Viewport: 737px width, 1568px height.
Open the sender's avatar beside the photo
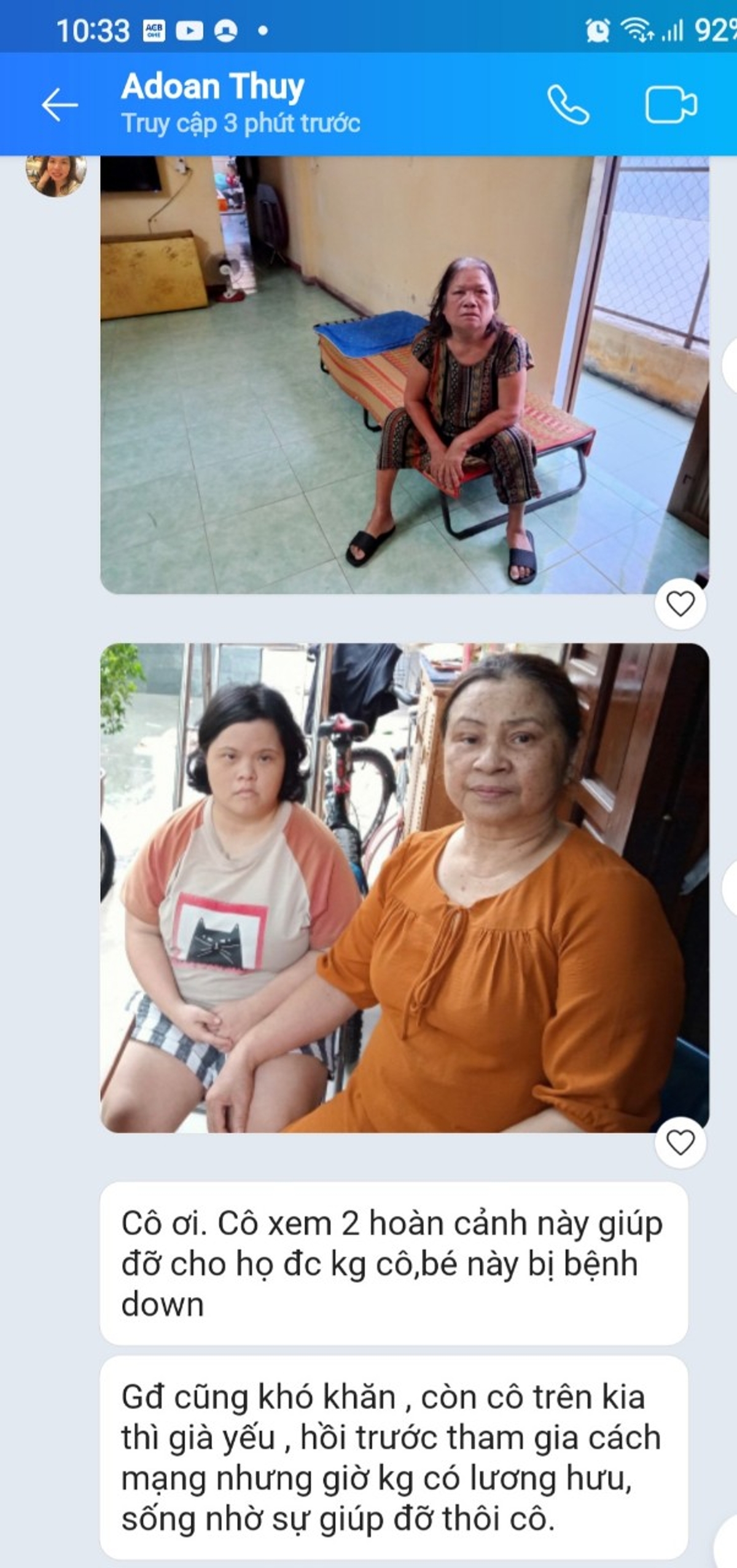(56, 175)
